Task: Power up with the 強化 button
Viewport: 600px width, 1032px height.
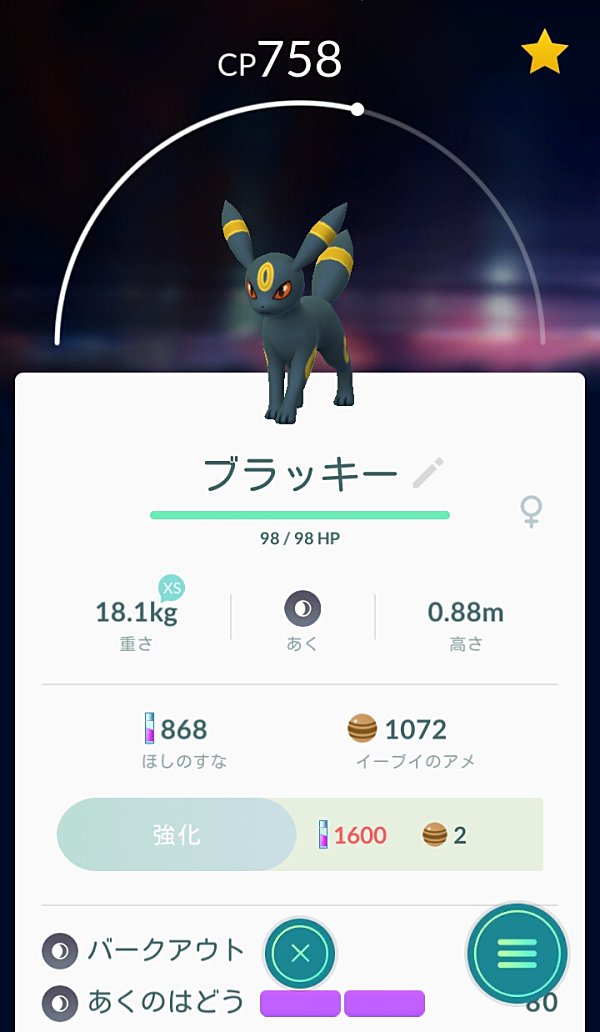Action: [177, 835]
